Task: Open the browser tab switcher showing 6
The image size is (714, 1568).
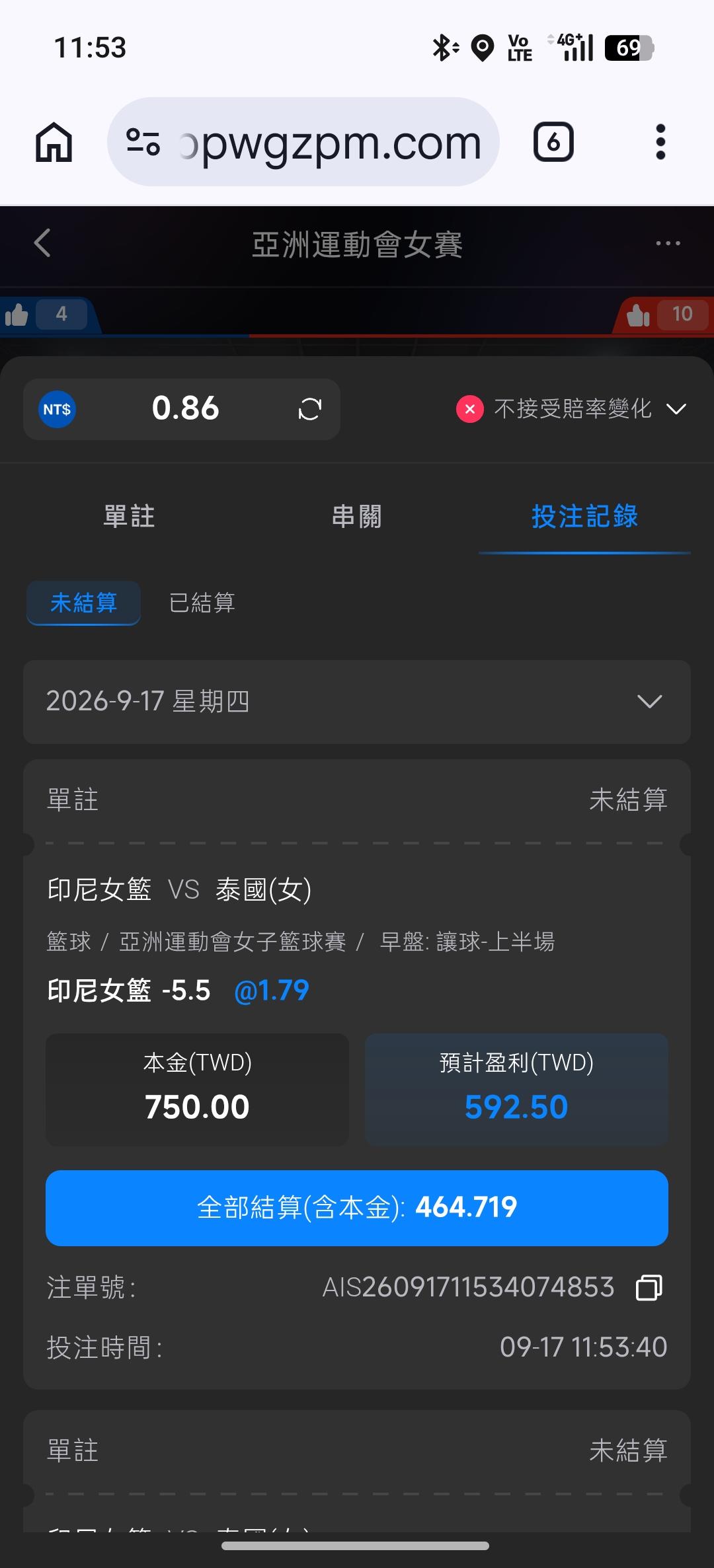Action: pyautogui.click(x=553, y=142)
